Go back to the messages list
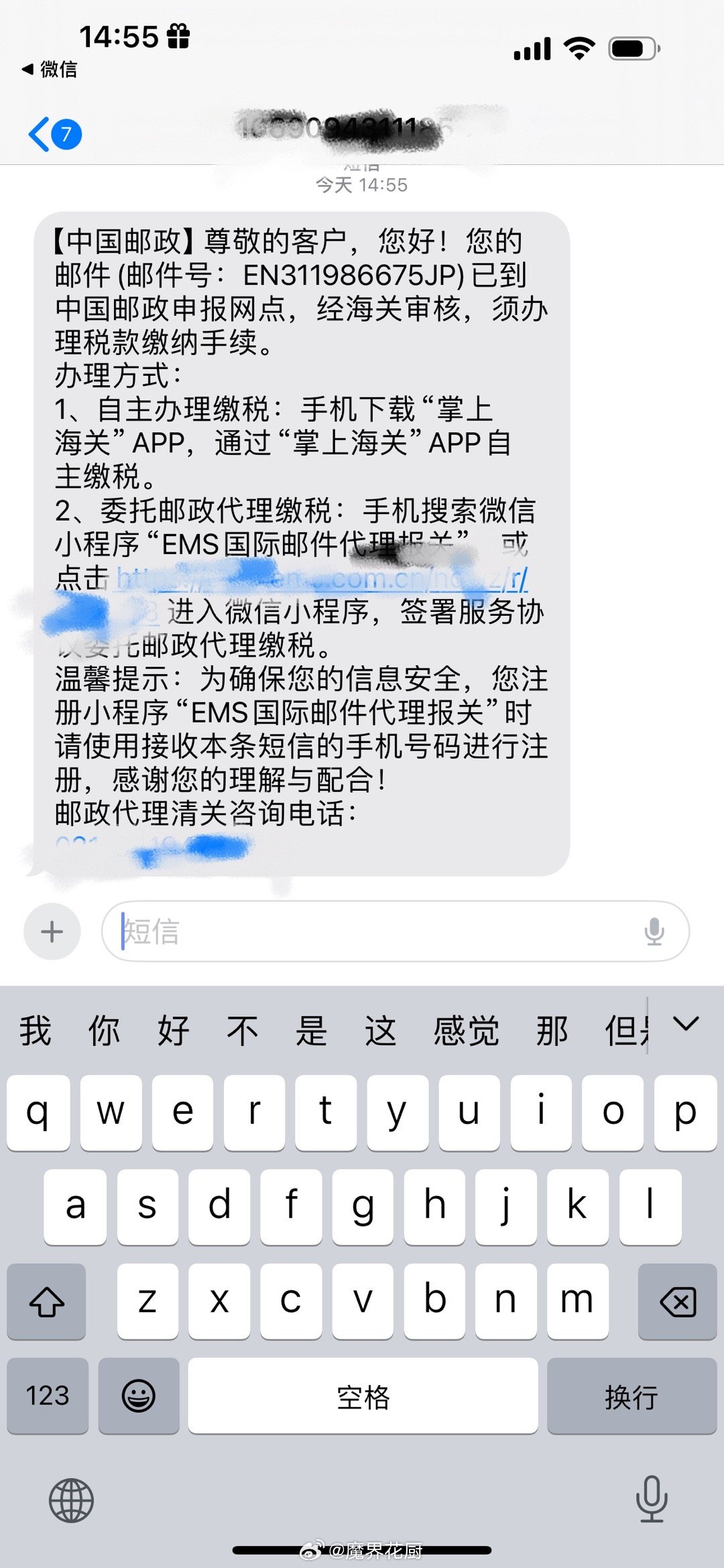 (x=54, y=135)
